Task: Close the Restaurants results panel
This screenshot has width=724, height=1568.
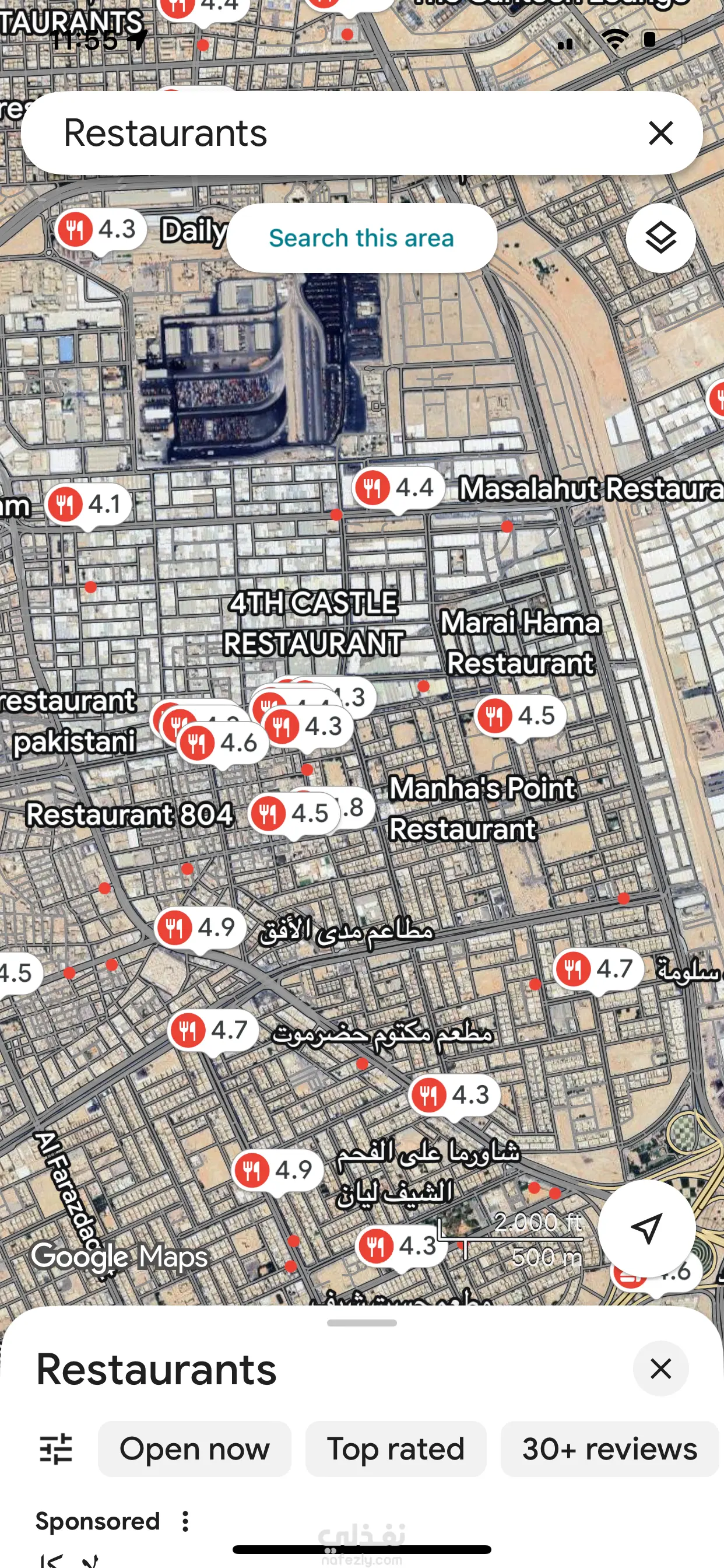Action: [x=660, y=1369]
